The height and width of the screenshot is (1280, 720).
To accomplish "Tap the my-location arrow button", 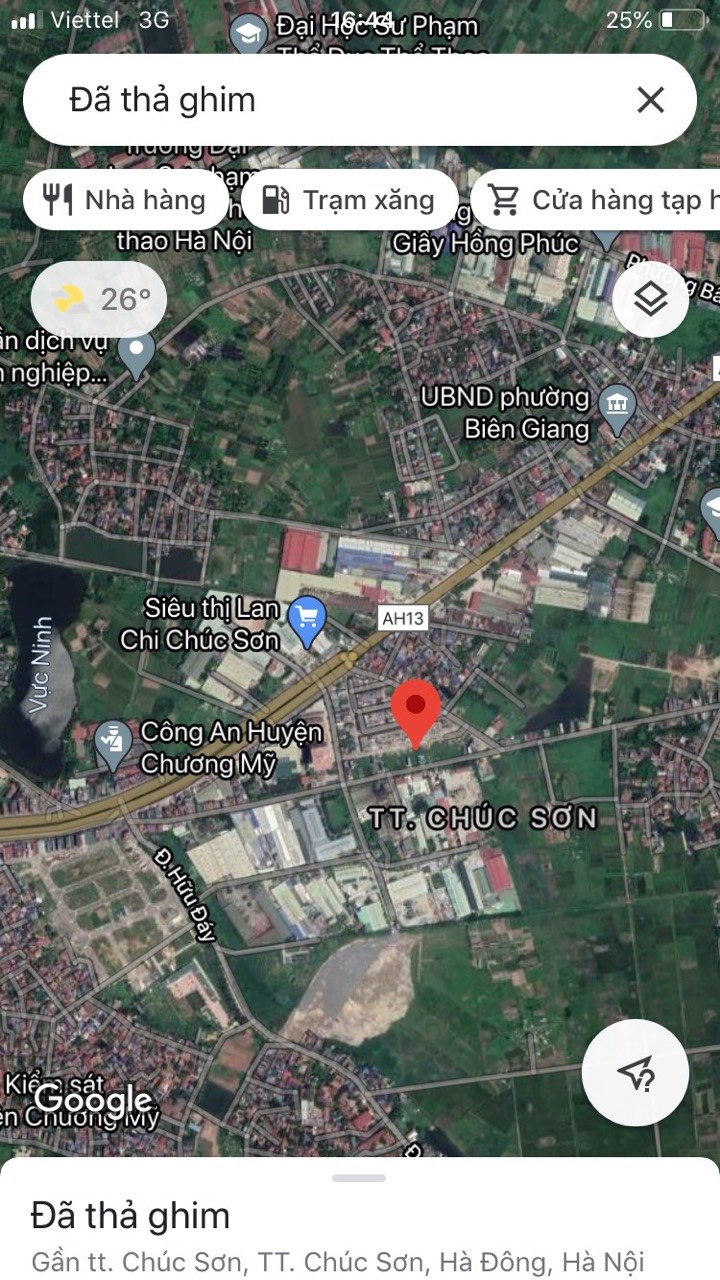I will [x=635, y=1073].
